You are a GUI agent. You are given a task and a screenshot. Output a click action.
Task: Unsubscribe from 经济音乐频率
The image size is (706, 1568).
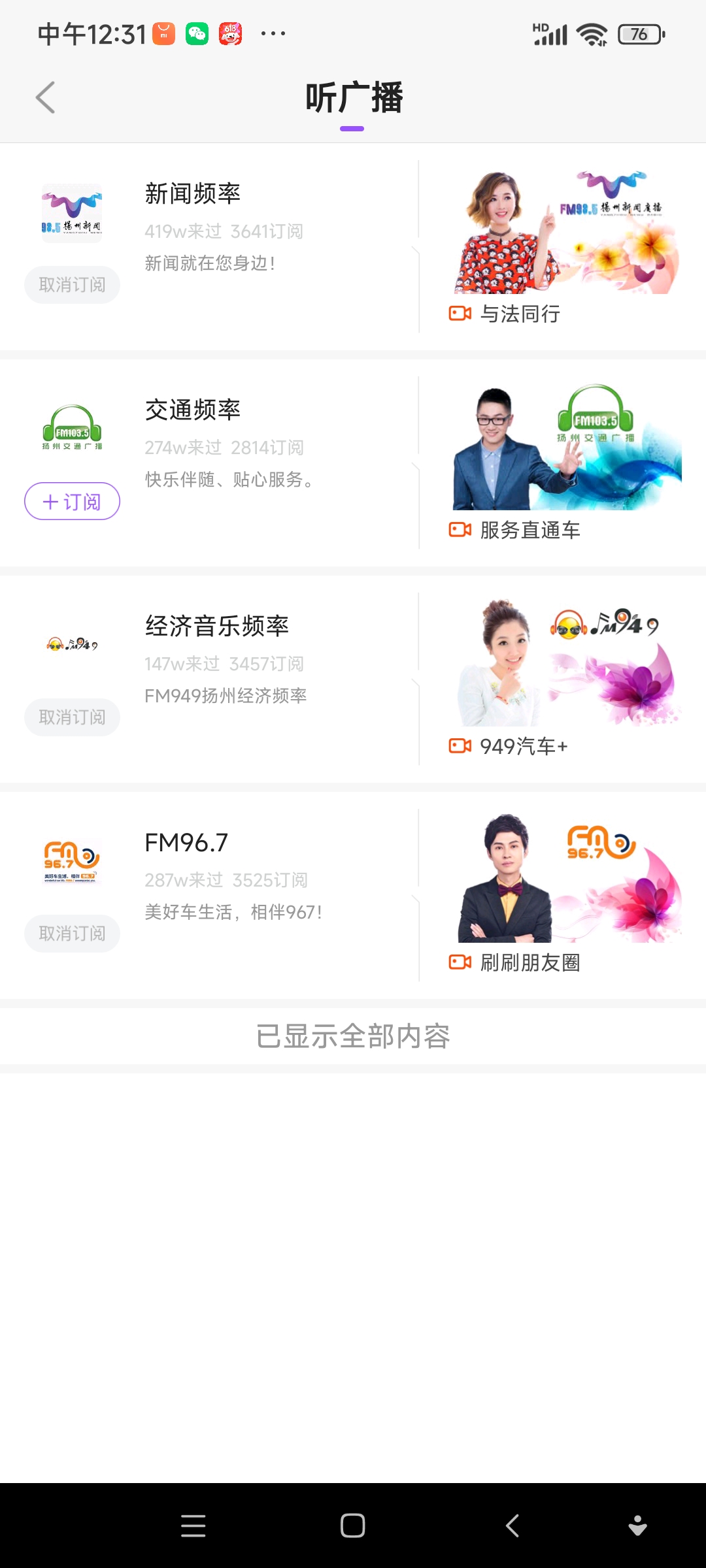72,717
